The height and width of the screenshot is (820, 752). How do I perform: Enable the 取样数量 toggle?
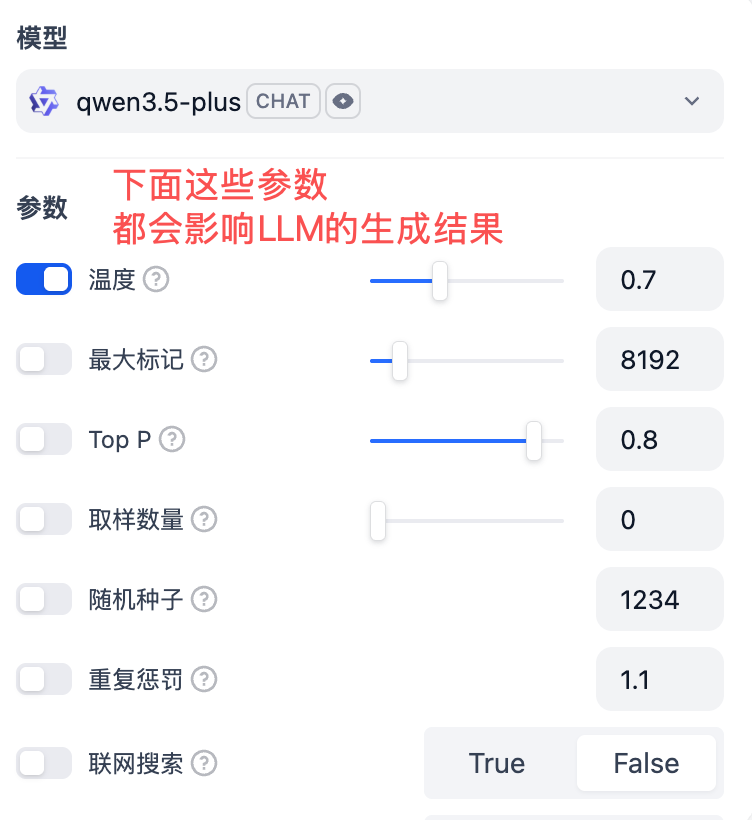point(44,519)
